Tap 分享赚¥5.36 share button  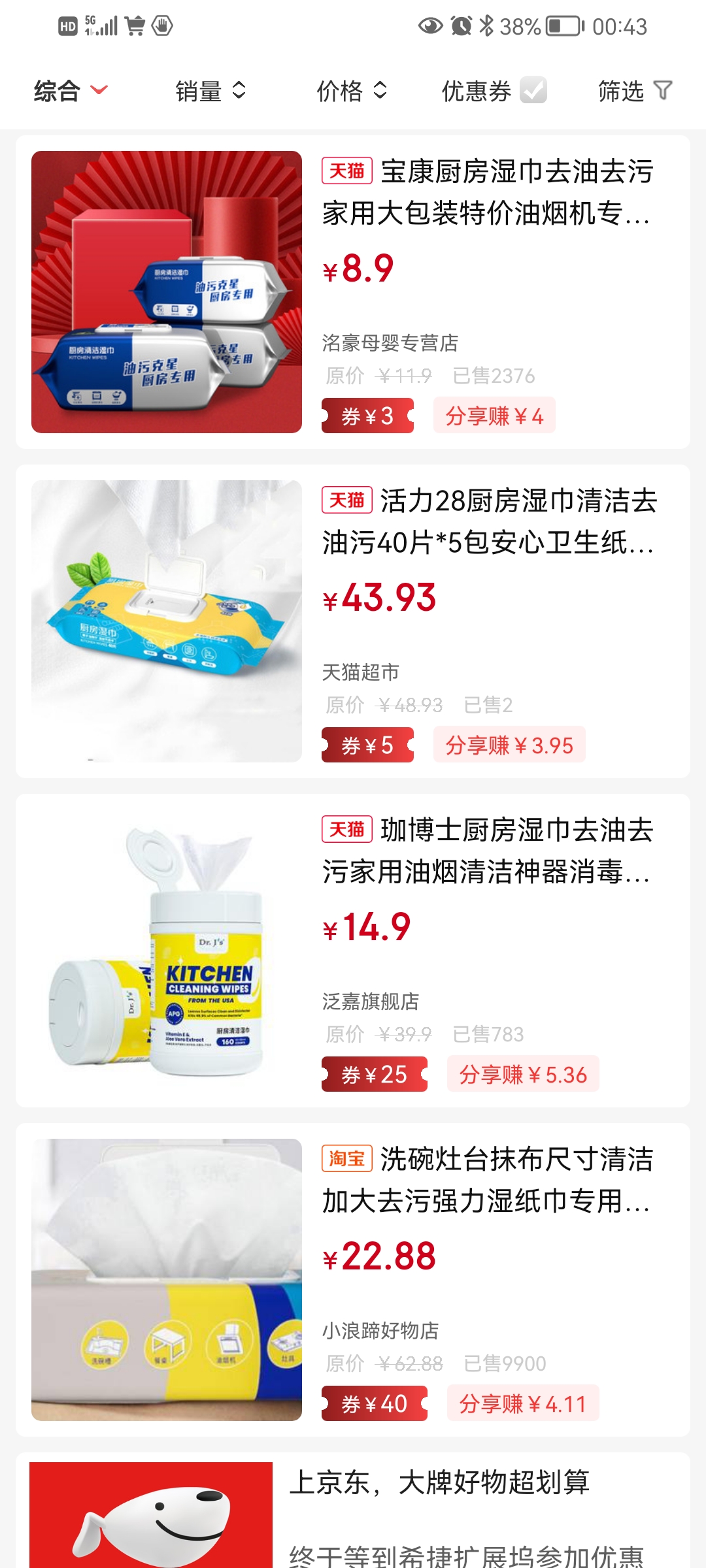523,1074
